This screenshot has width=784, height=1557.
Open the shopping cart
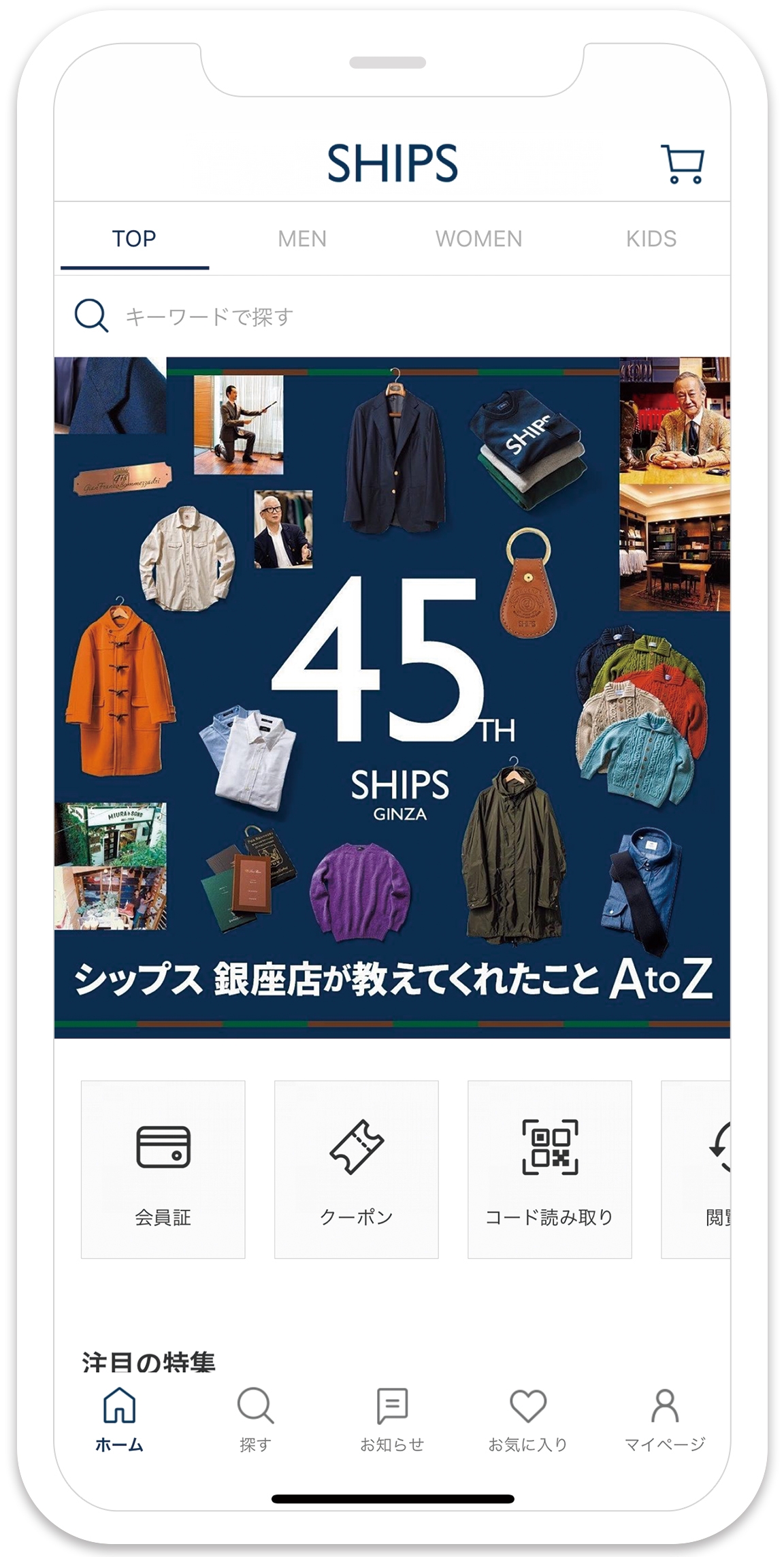[683, 164]
